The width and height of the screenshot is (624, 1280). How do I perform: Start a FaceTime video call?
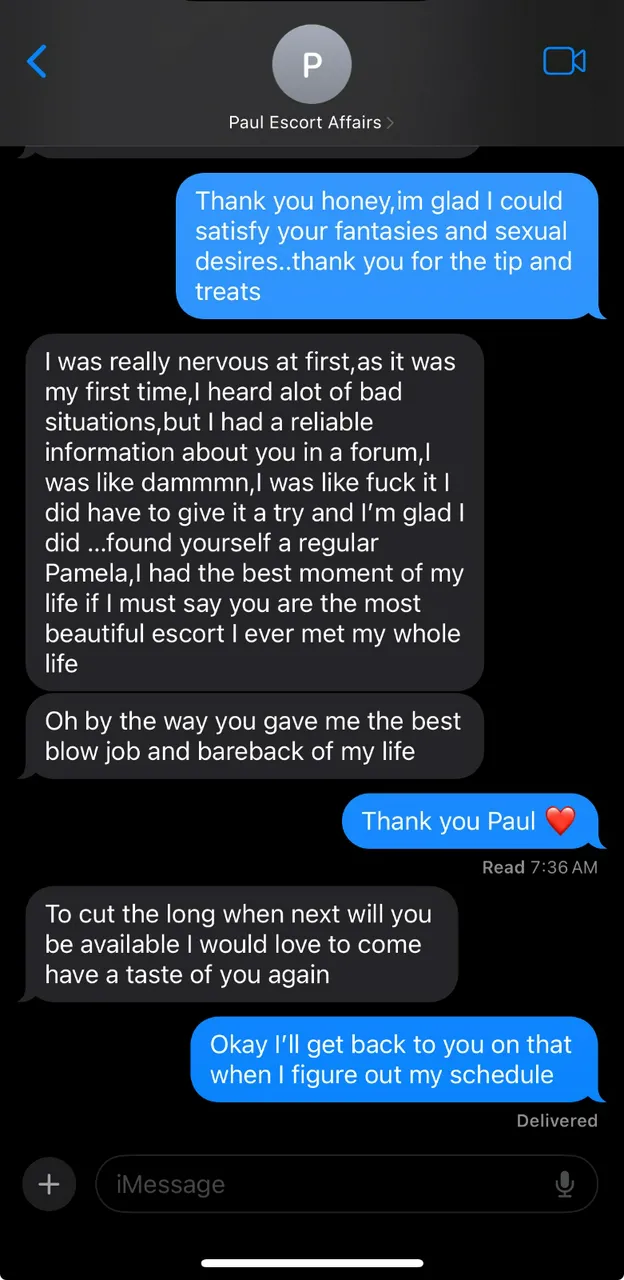coord(564,62)
